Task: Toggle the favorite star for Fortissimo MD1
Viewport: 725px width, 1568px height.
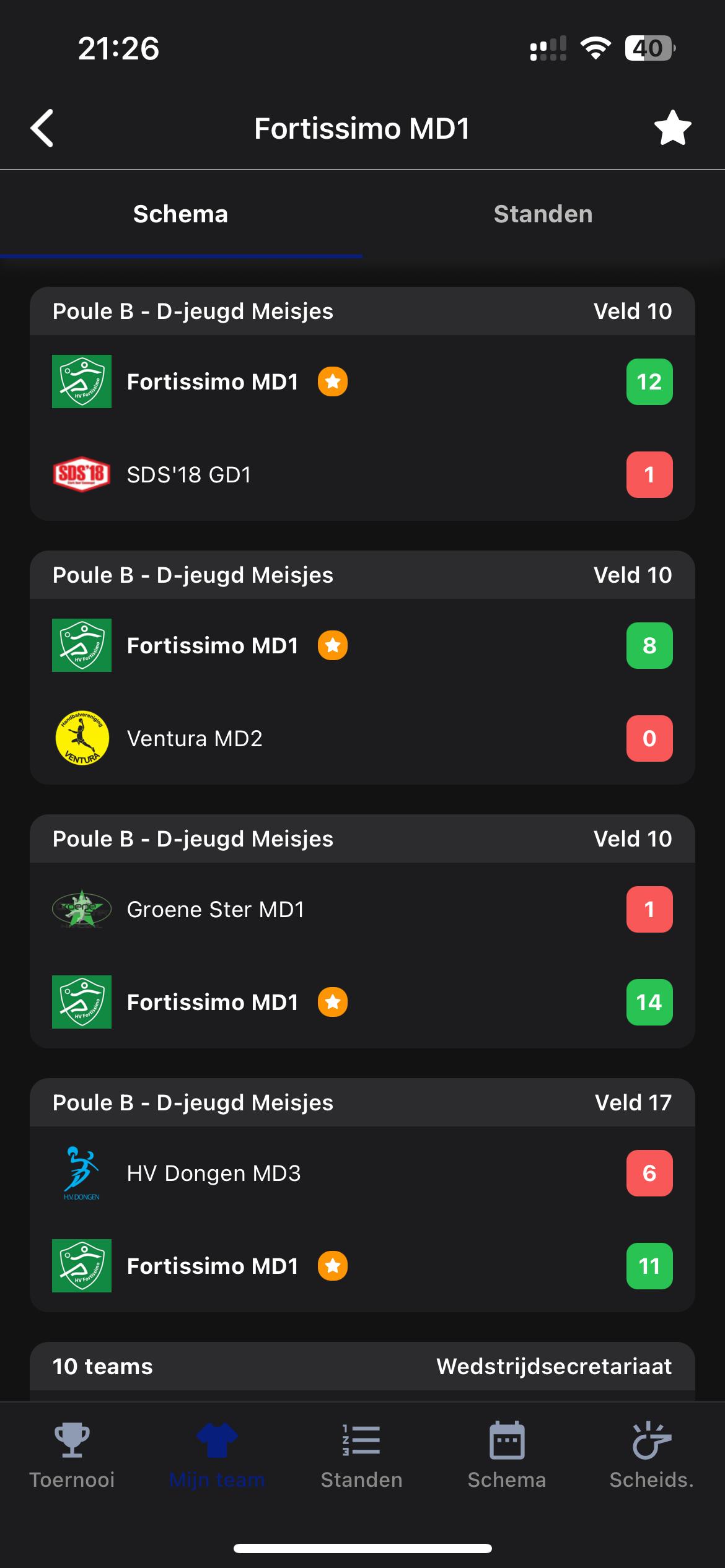Action: [x=672, y=128]
